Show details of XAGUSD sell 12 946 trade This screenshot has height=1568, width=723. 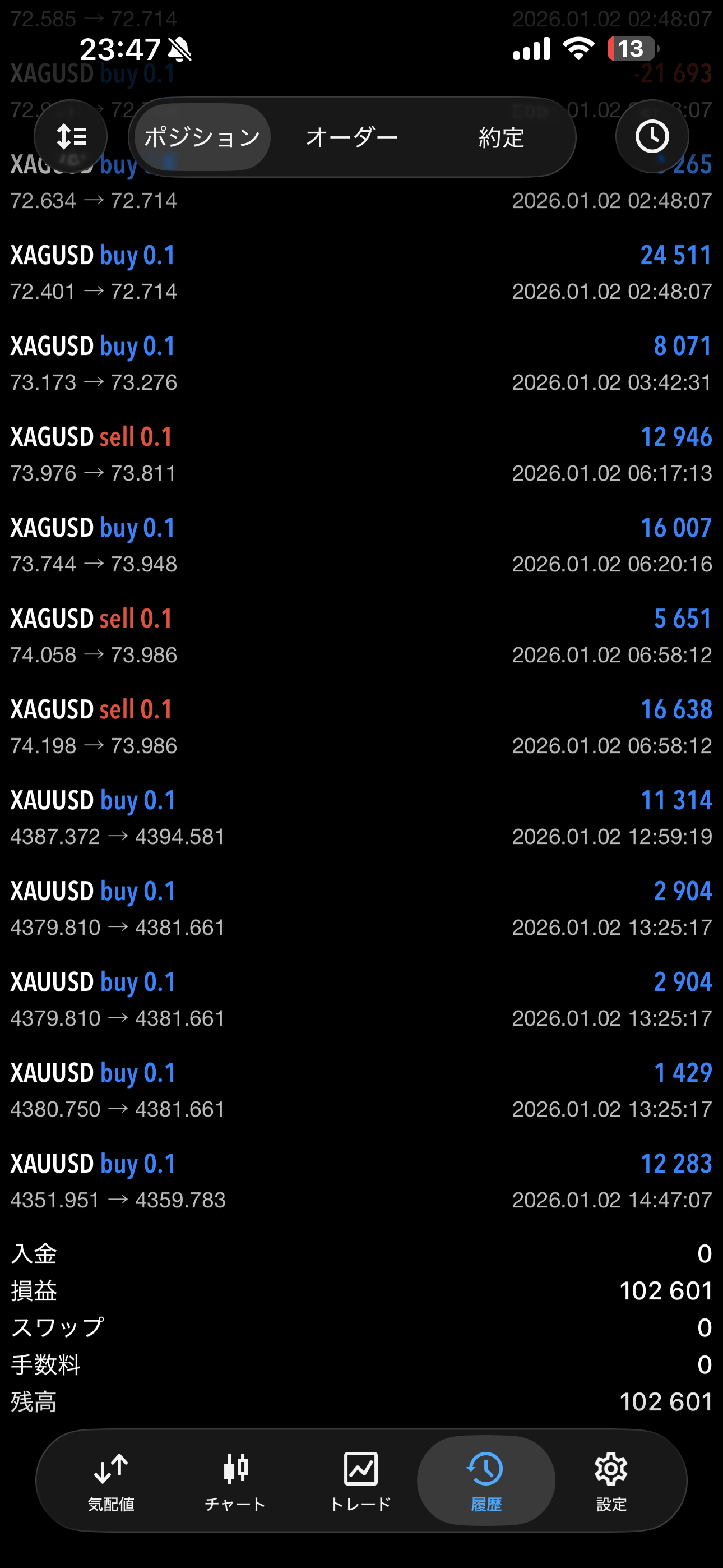(361, 454)
